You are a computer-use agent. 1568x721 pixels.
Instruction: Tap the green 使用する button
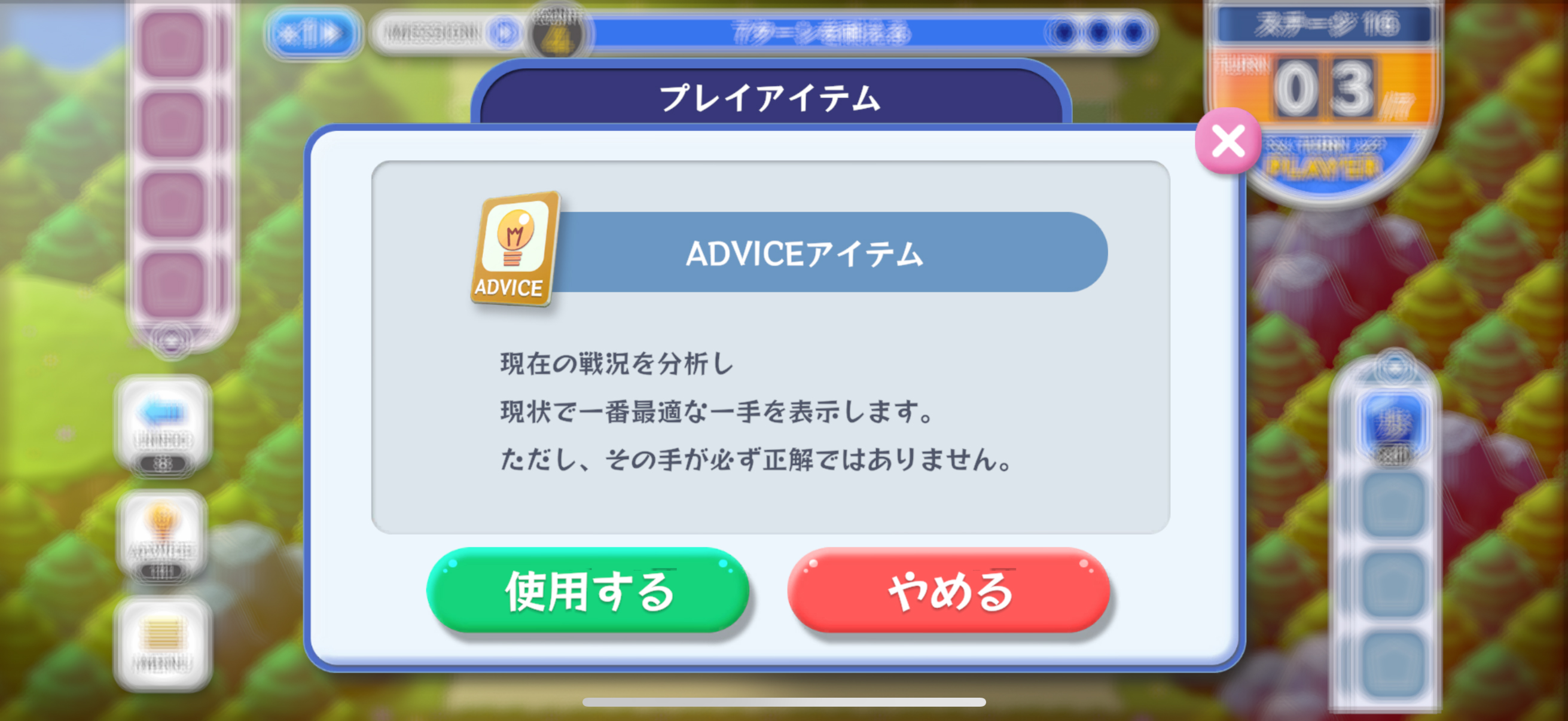(587, 591)
